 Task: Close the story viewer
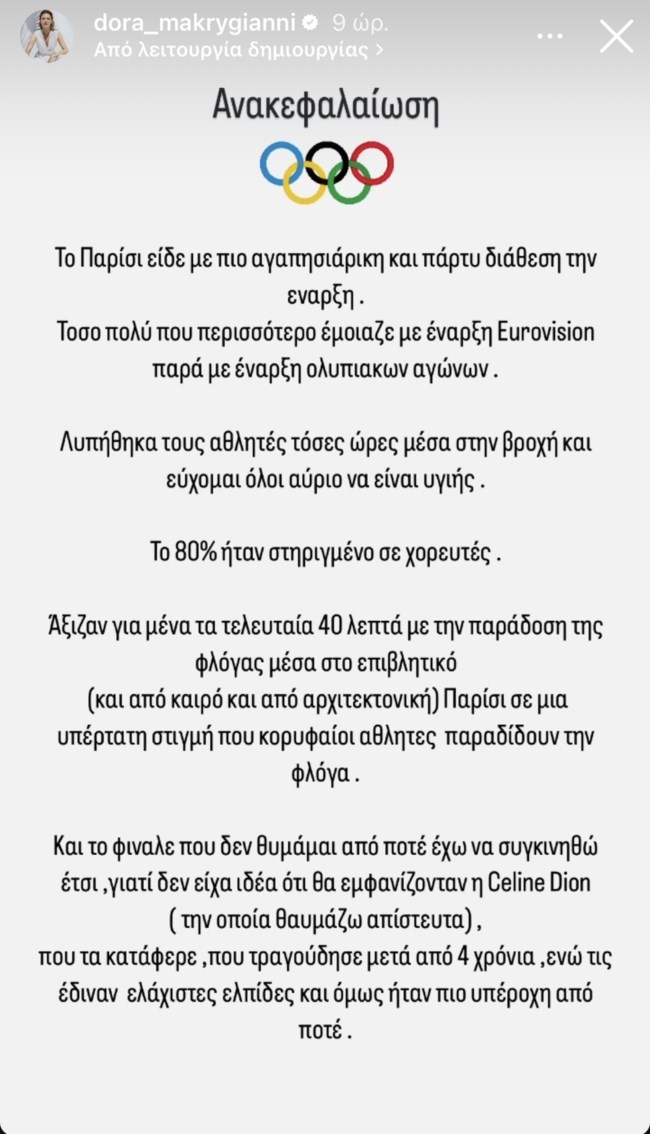(x=614, y=36)
